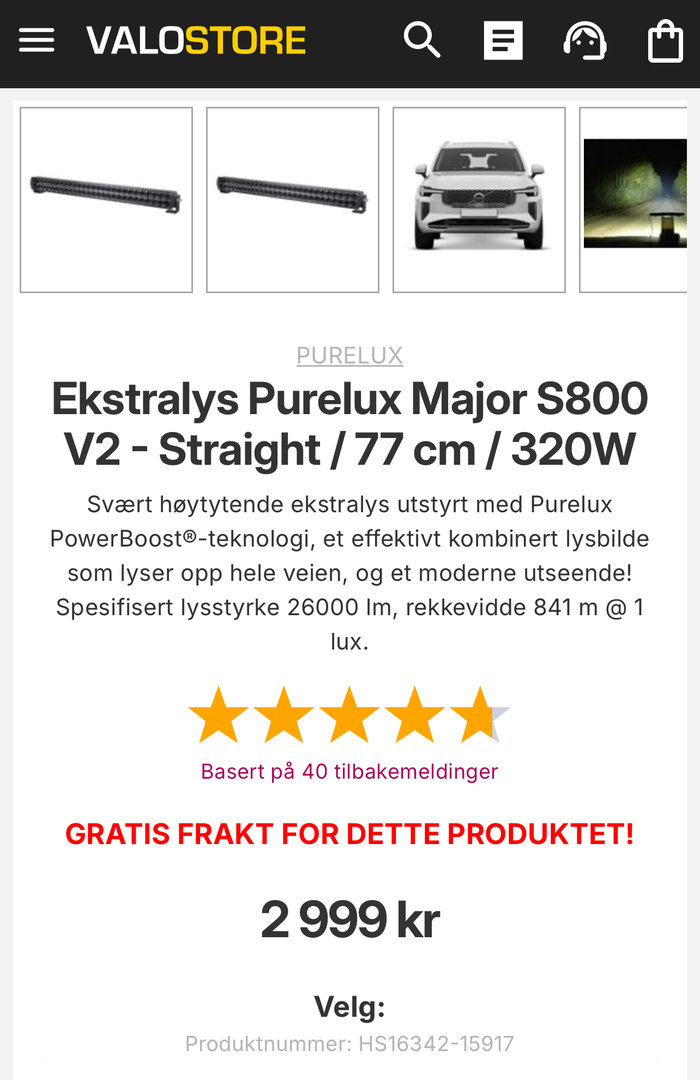Open the search icon
Viewport: 700px width, 1080px height.
(421, 41)
